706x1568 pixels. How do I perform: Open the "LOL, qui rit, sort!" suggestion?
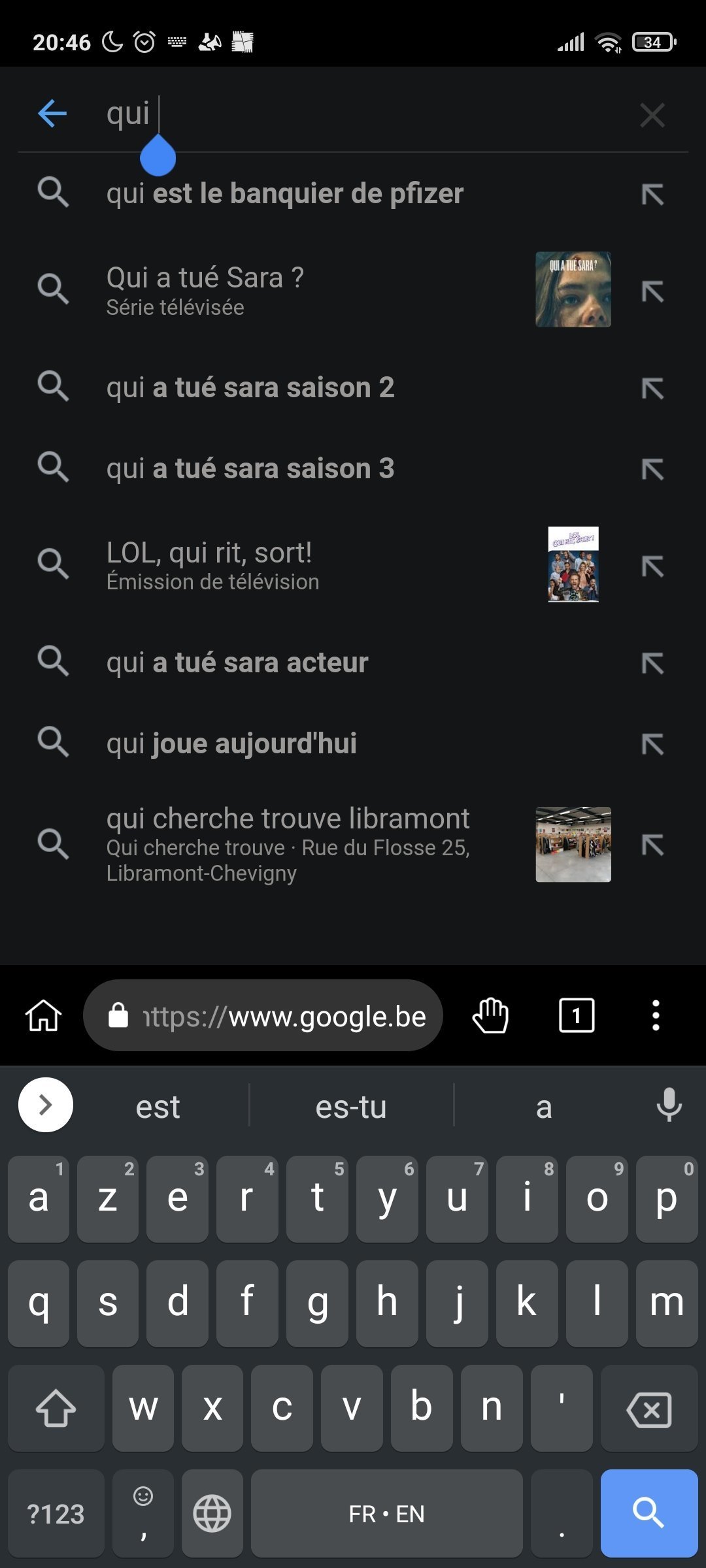[353, 564]
